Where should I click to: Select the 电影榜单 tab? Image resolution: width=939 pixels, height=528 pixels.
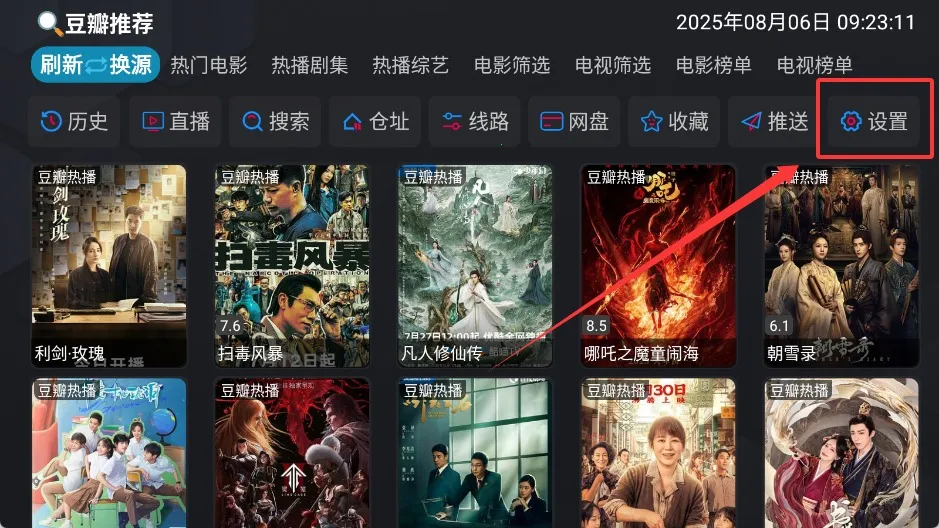714,66
